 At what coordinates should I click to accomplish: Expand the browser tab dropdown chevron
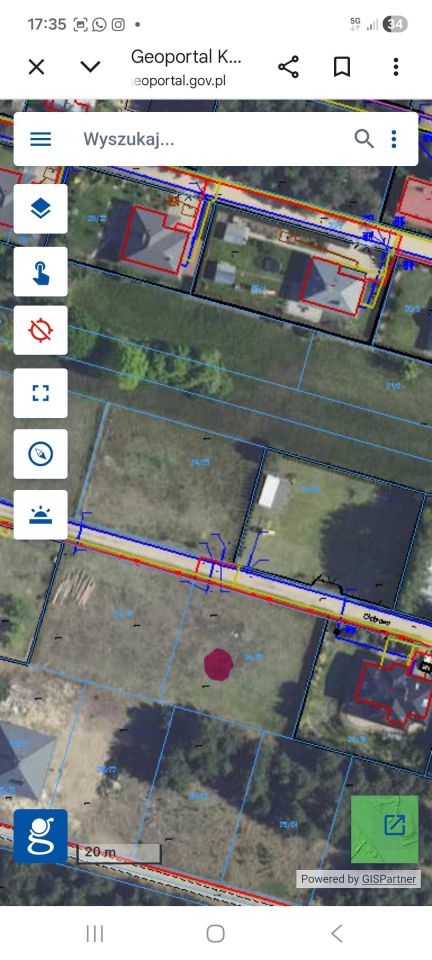pos(90,66)
